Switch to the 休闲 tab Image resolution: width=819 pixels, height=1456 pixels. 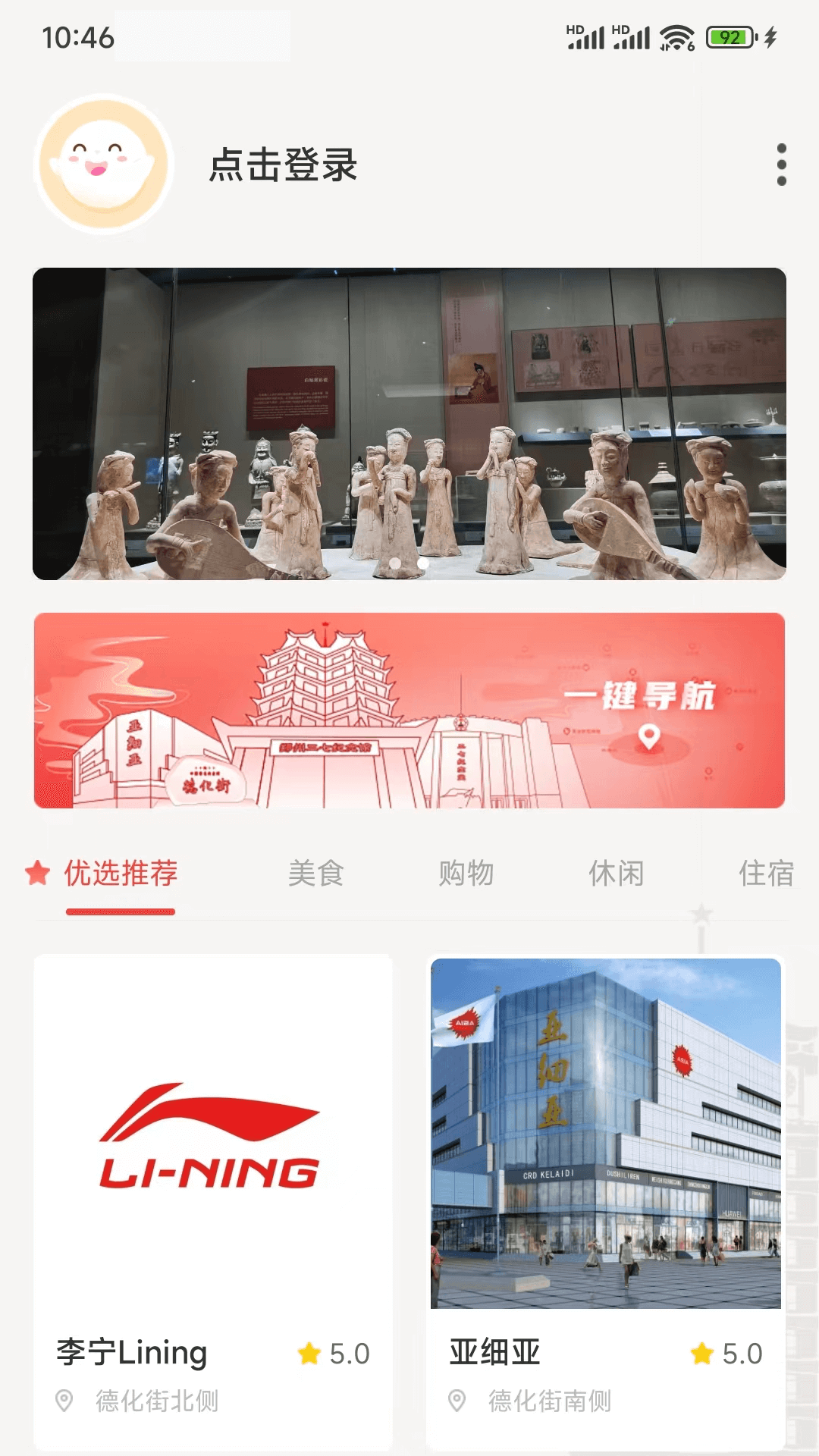[x=616, y=874]
